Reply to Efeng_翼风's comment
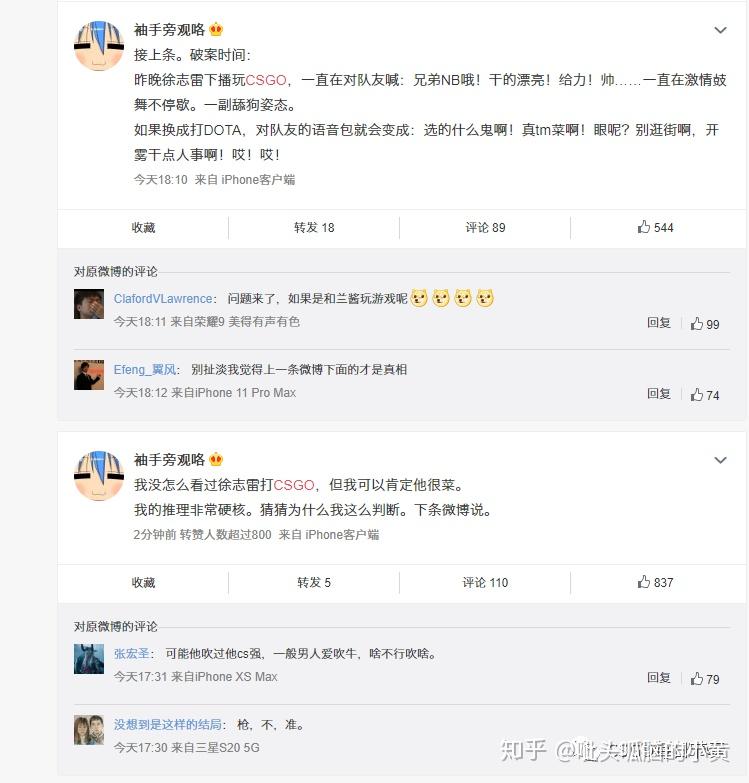The height and width of the screenshot is (783, 749). [x=658, y=394]
